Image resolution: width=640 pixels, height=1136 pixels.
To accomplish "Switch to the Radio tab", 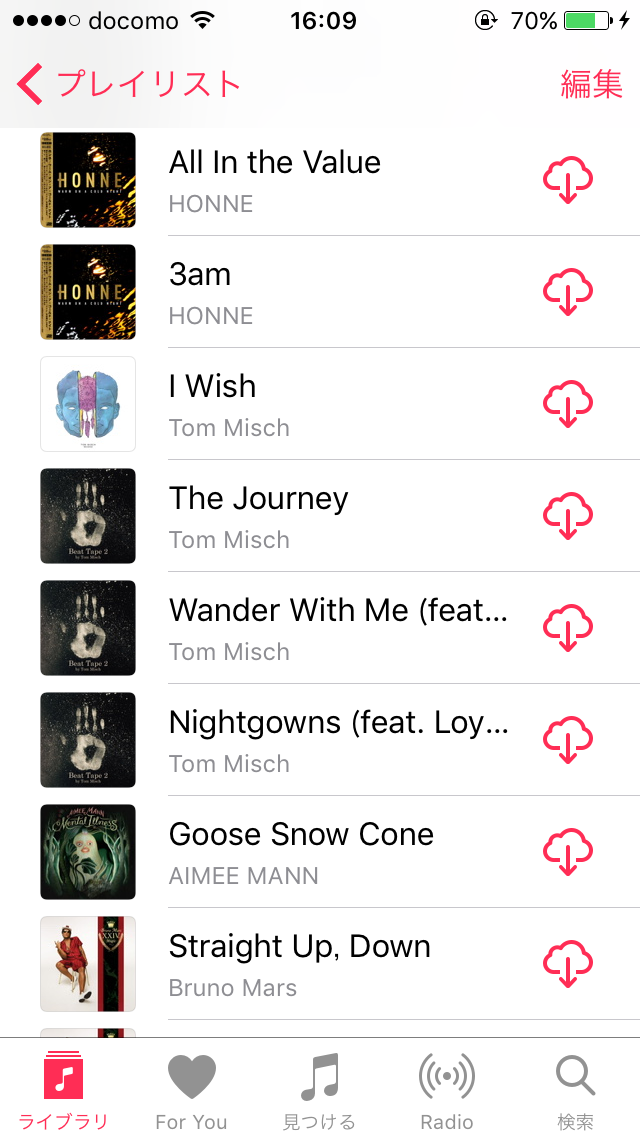I will click(x=447, y=1091).
